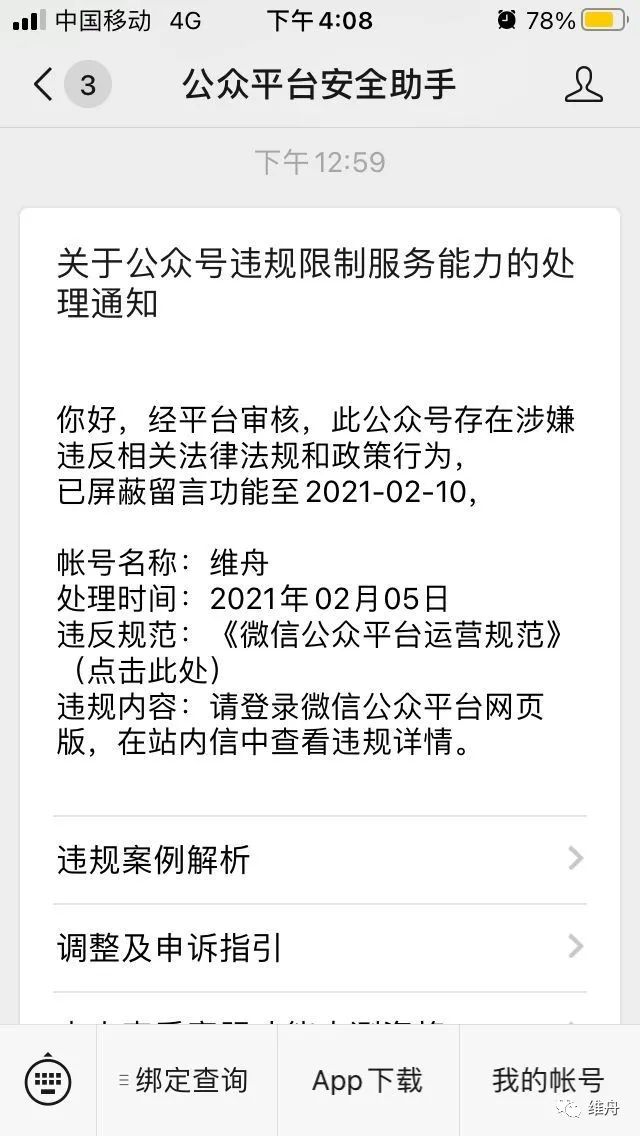Viewport: 640px width, 1136px height.
Task: Open 违规案例解析 row
Action: tap(319, 860)
